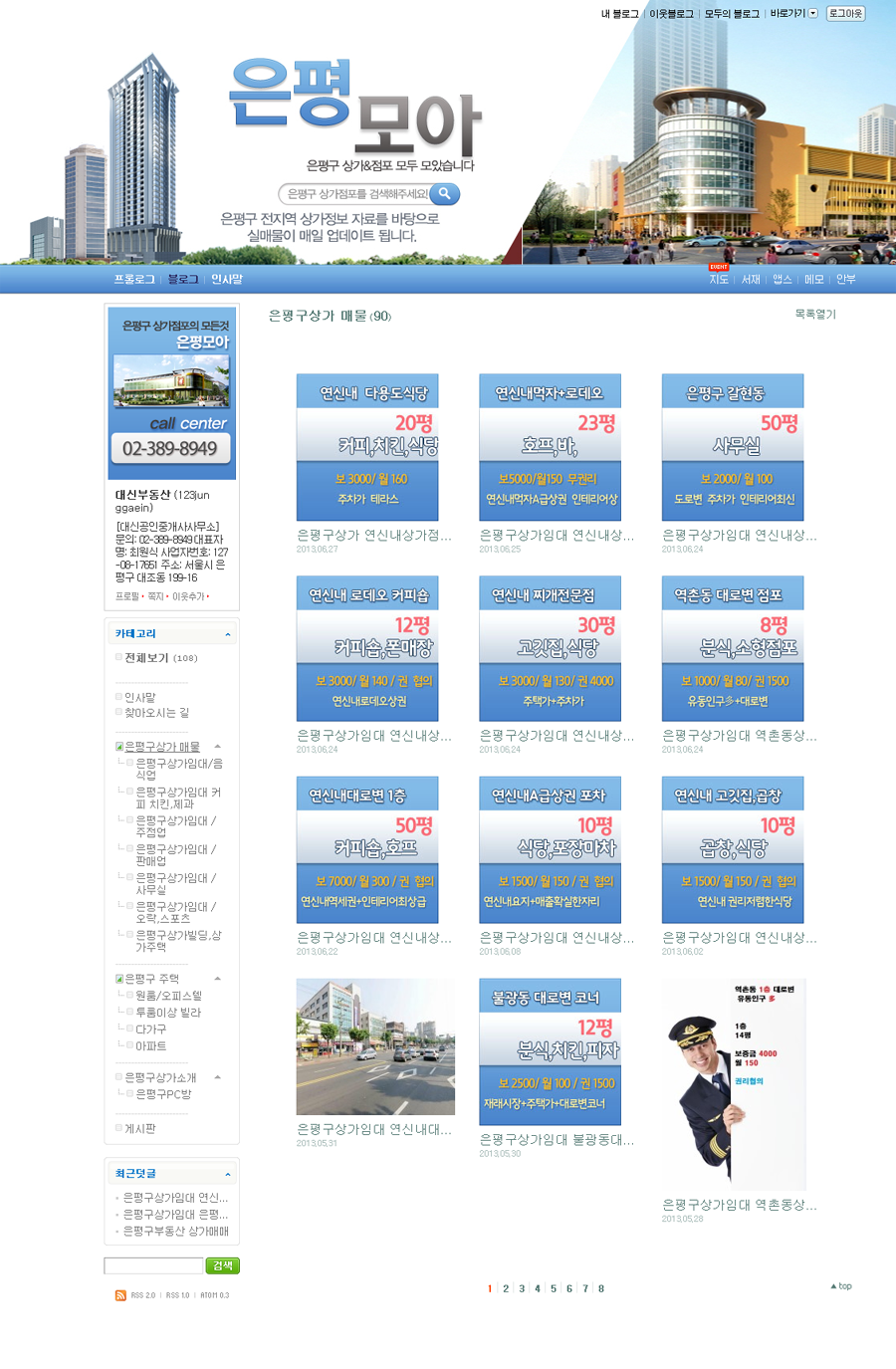The height and width of the screenshot is (1369, 896).
Task: Open the 프롤로그 tab
Action: [134, 280]
